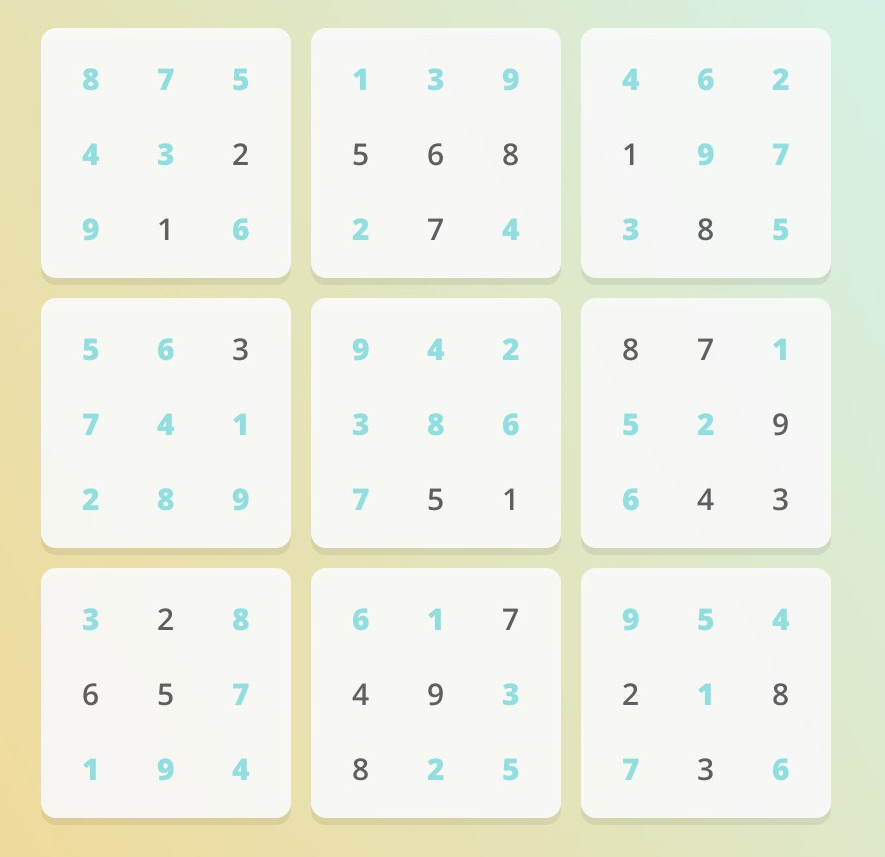Tap gray 6 in the box starting 1-3-9

point(435,155)
